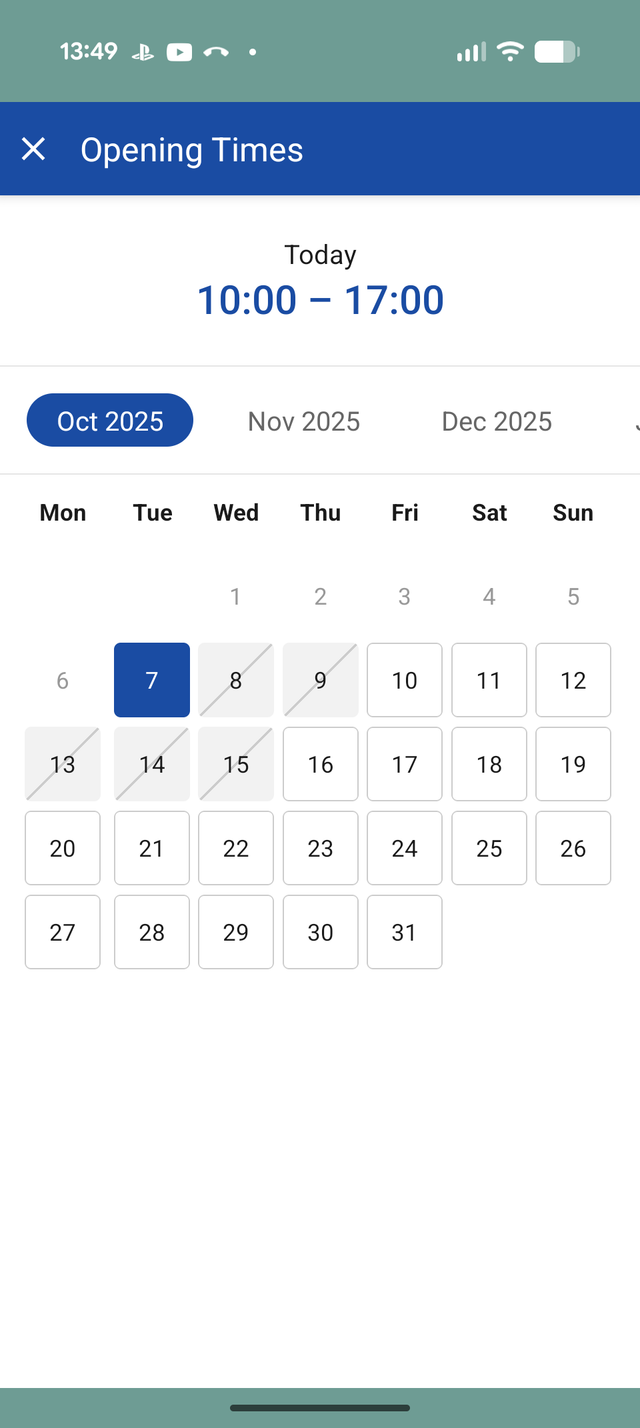Choose October 17 date
640x1428 pixels.
tap(404, 764)
